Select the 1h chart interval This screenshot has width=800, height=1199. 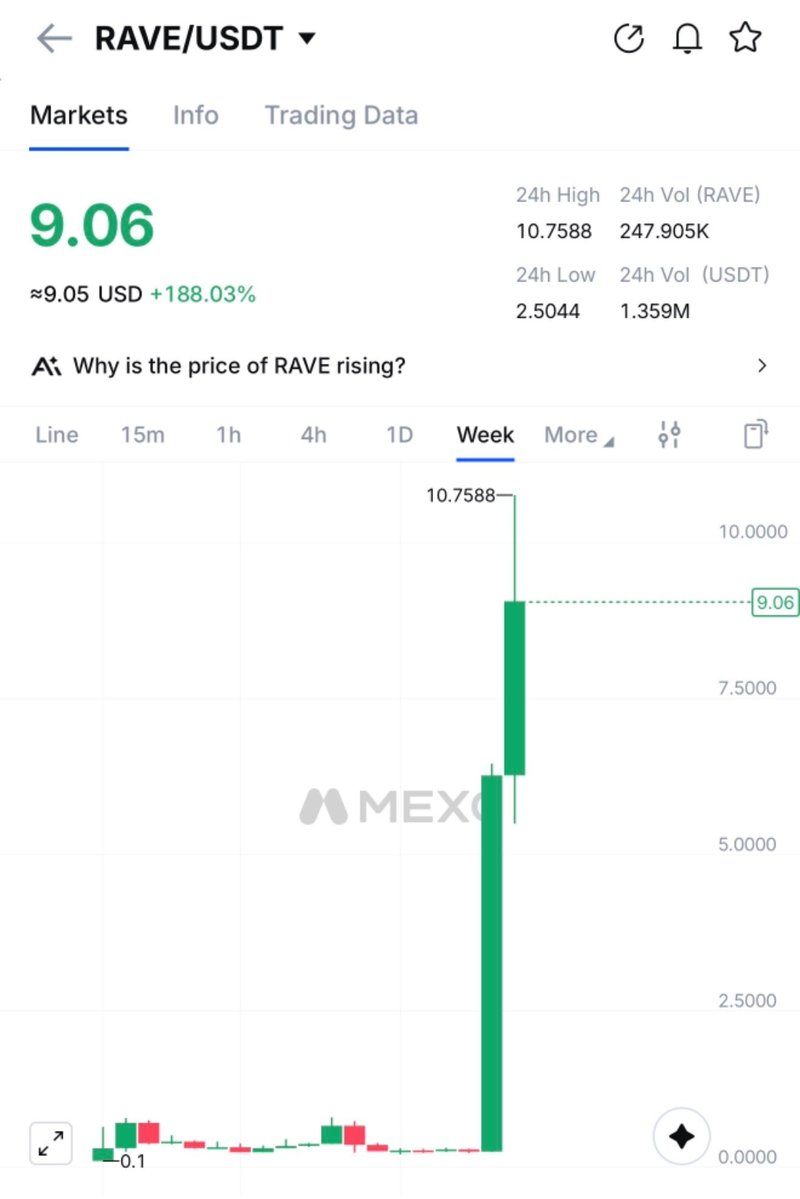click(228, 435)
